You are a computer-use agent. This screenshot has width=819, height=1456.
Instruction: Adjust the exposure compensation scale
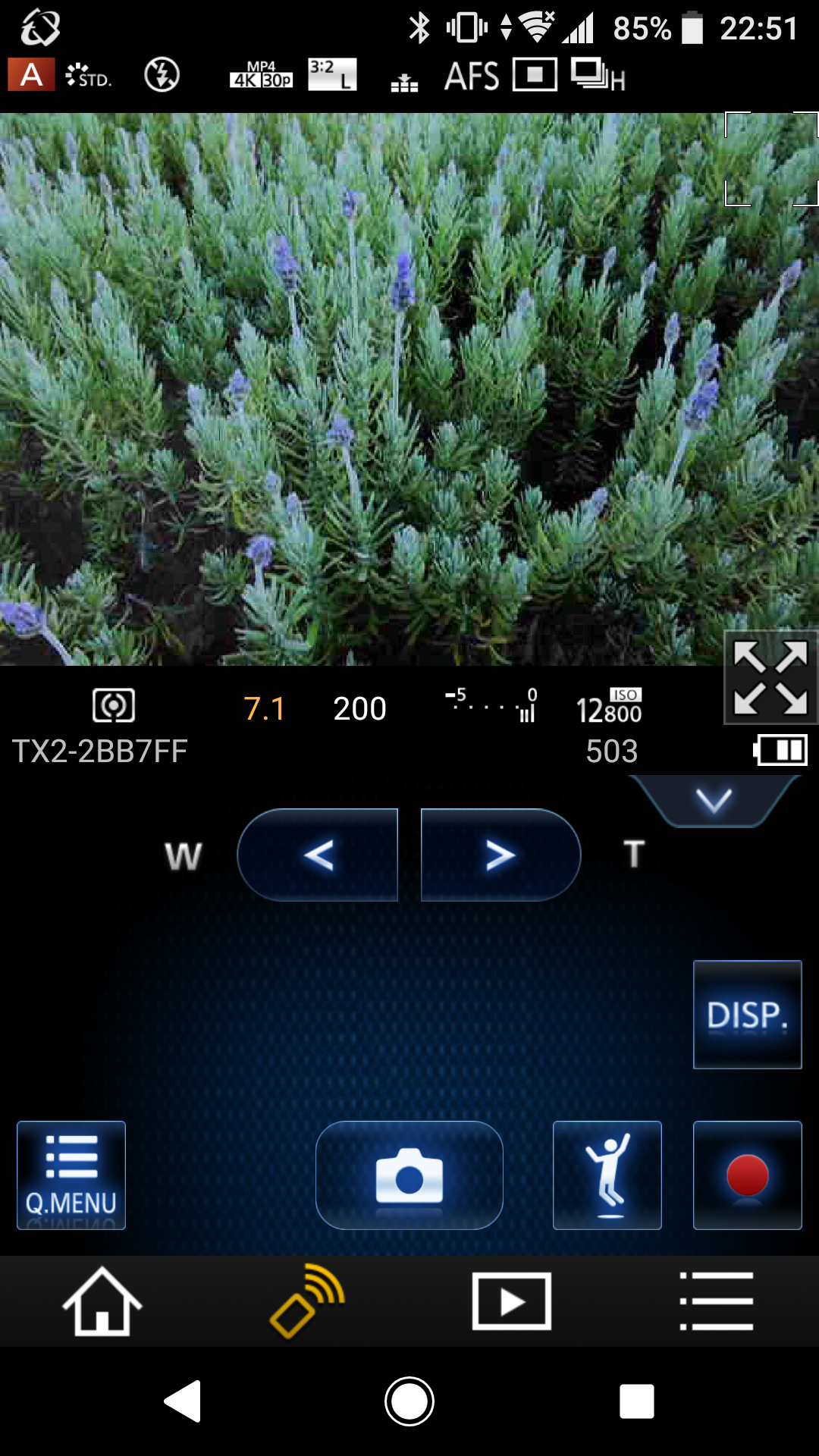(x=491, y=705)
